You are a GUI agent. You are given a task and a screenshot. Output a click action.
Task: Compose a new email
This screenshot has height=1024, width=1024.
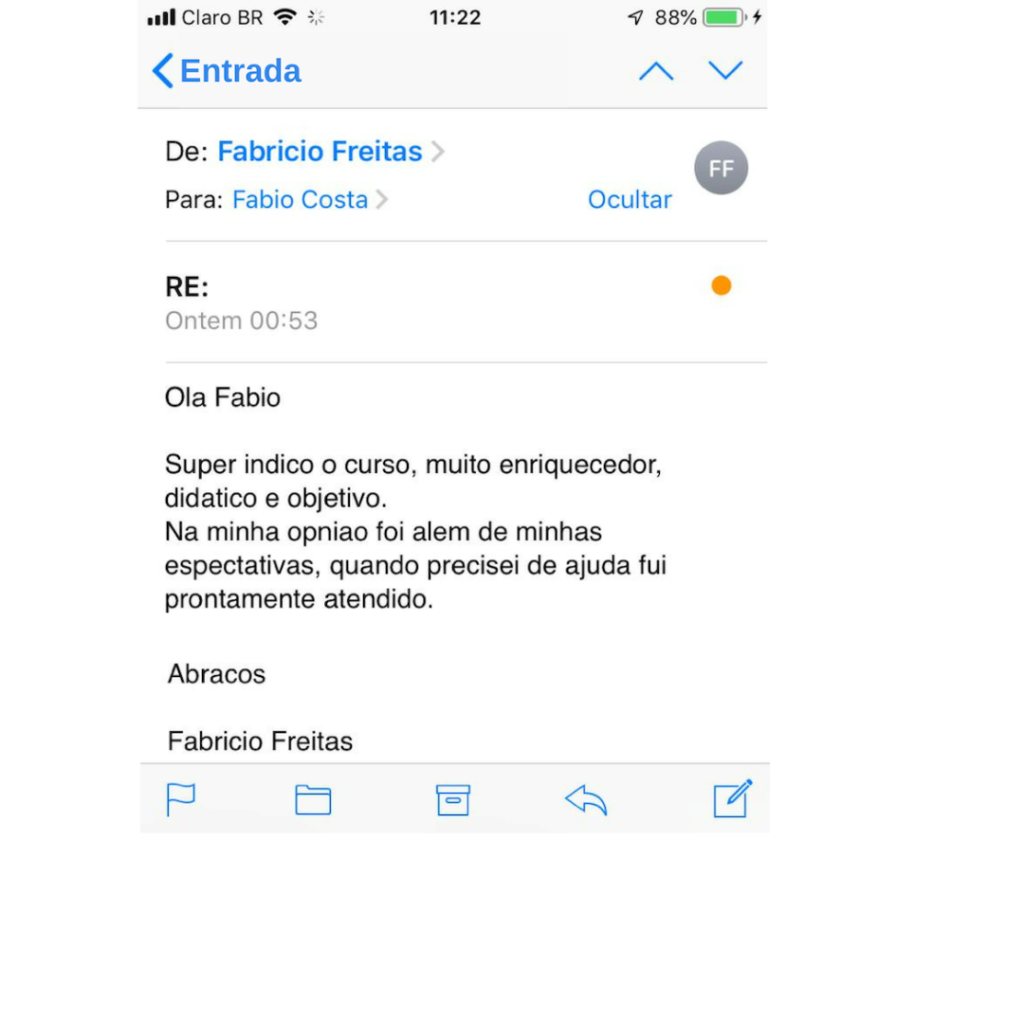732,799
